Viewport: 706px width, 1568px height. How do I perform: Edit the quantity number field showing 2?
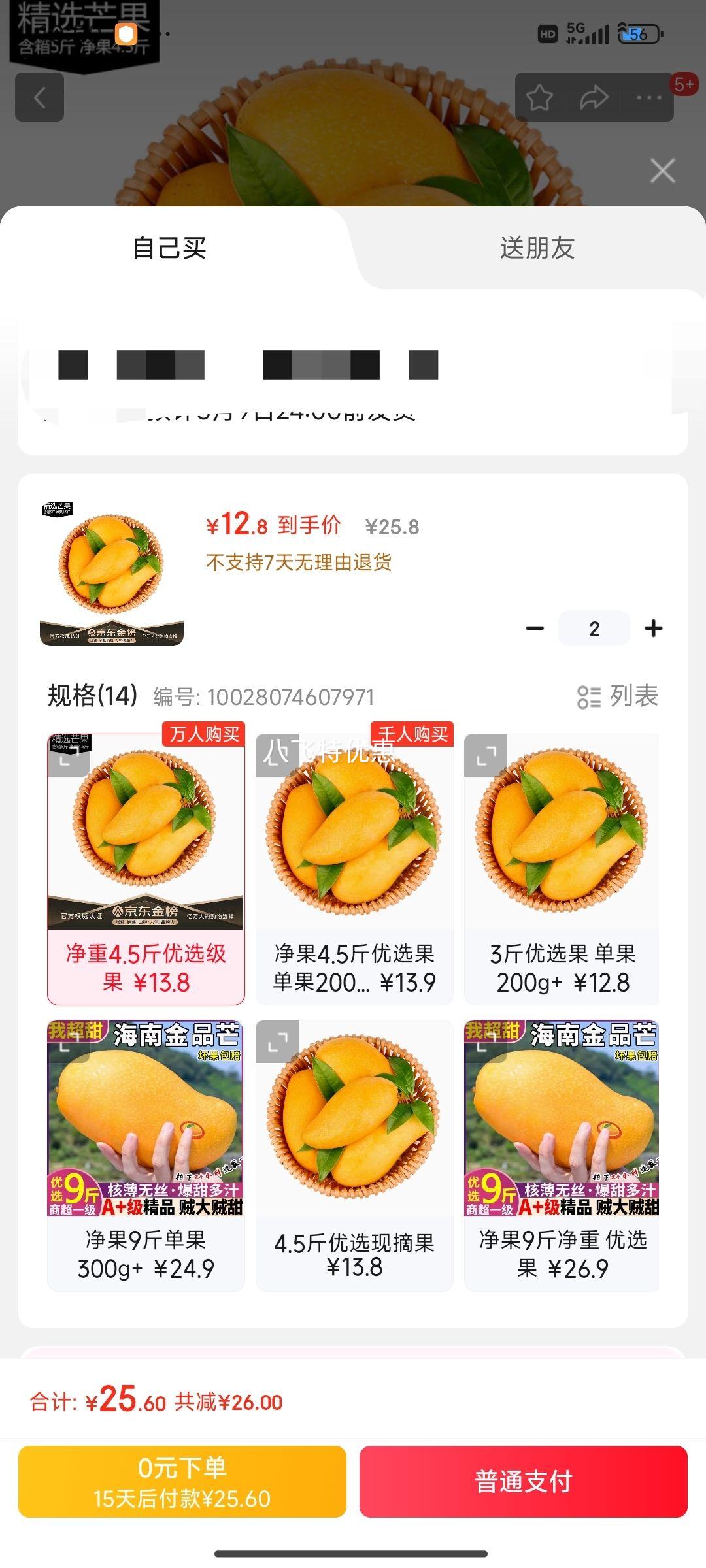click(594, 628)
